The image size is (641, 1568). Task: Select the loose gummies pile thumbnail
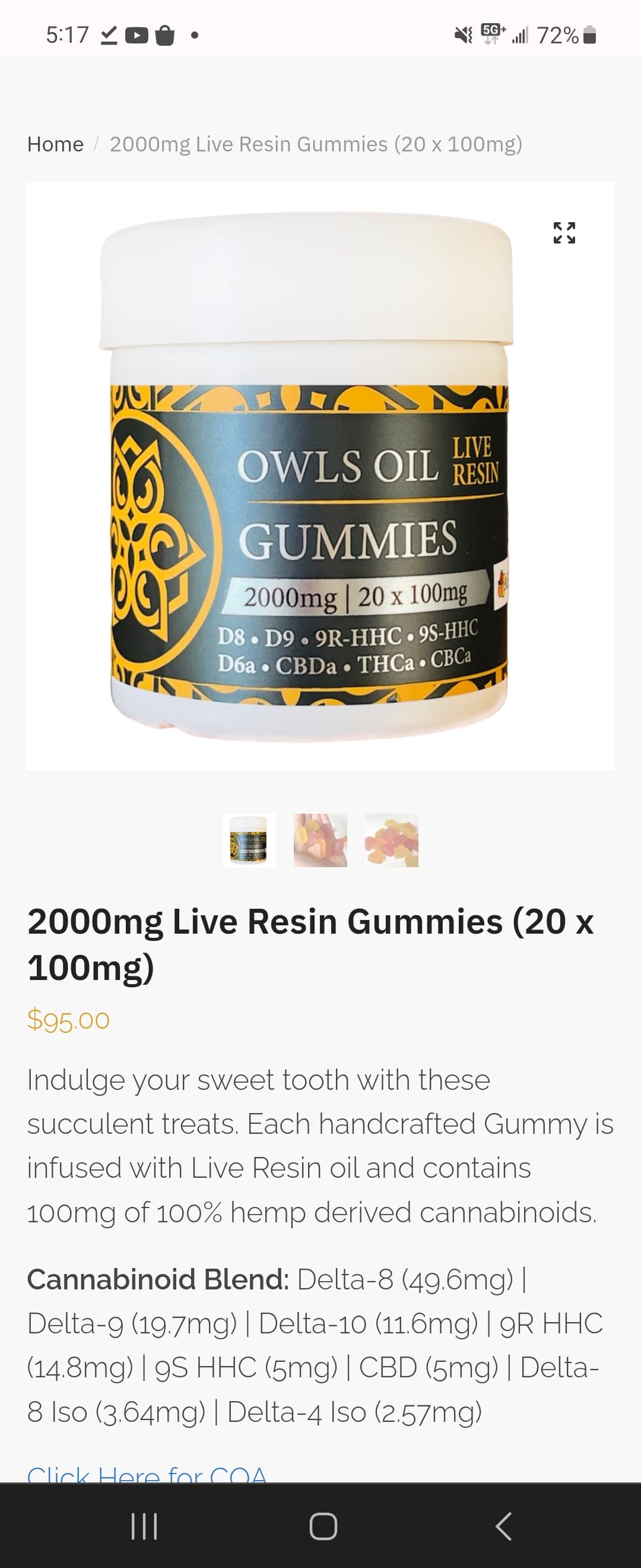point(391,840)
